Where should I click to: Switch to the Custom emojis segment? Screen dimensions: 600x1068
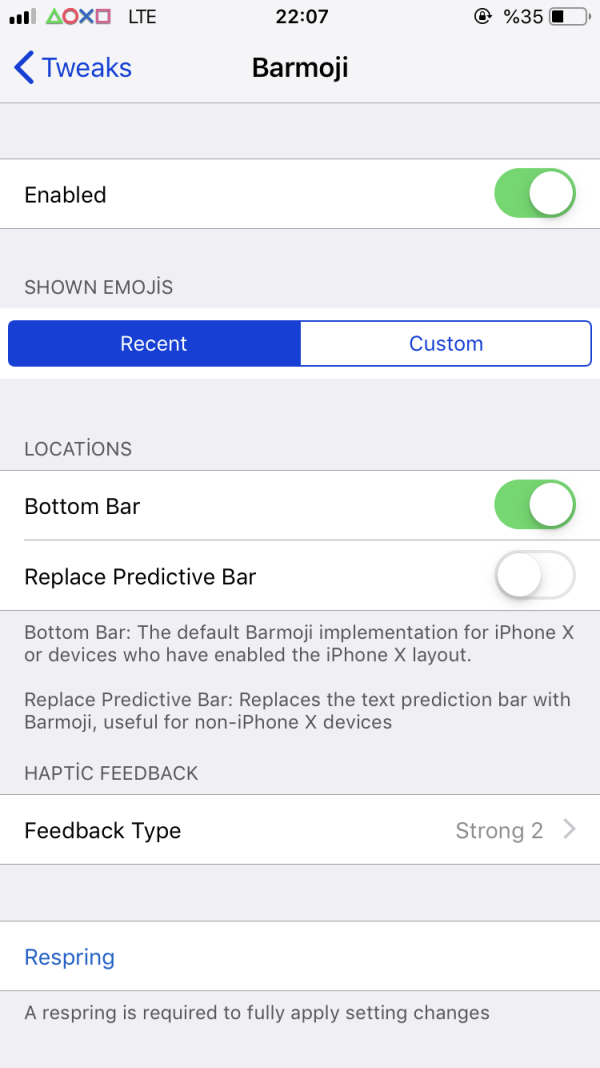coord(445,344)
